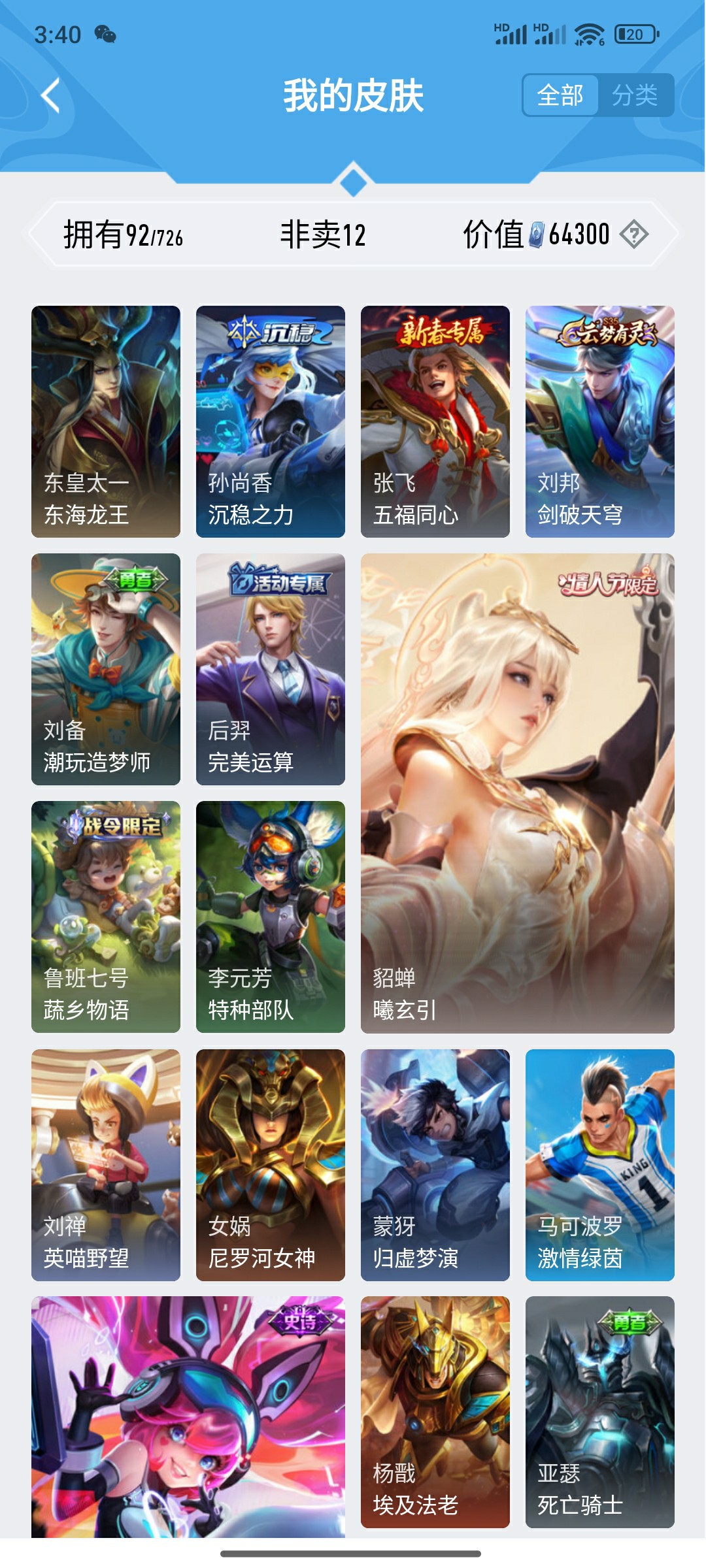The image size is (706, 1568).
Task: View 张飞 五福同心 skin
Action: [x=435, y=421]
